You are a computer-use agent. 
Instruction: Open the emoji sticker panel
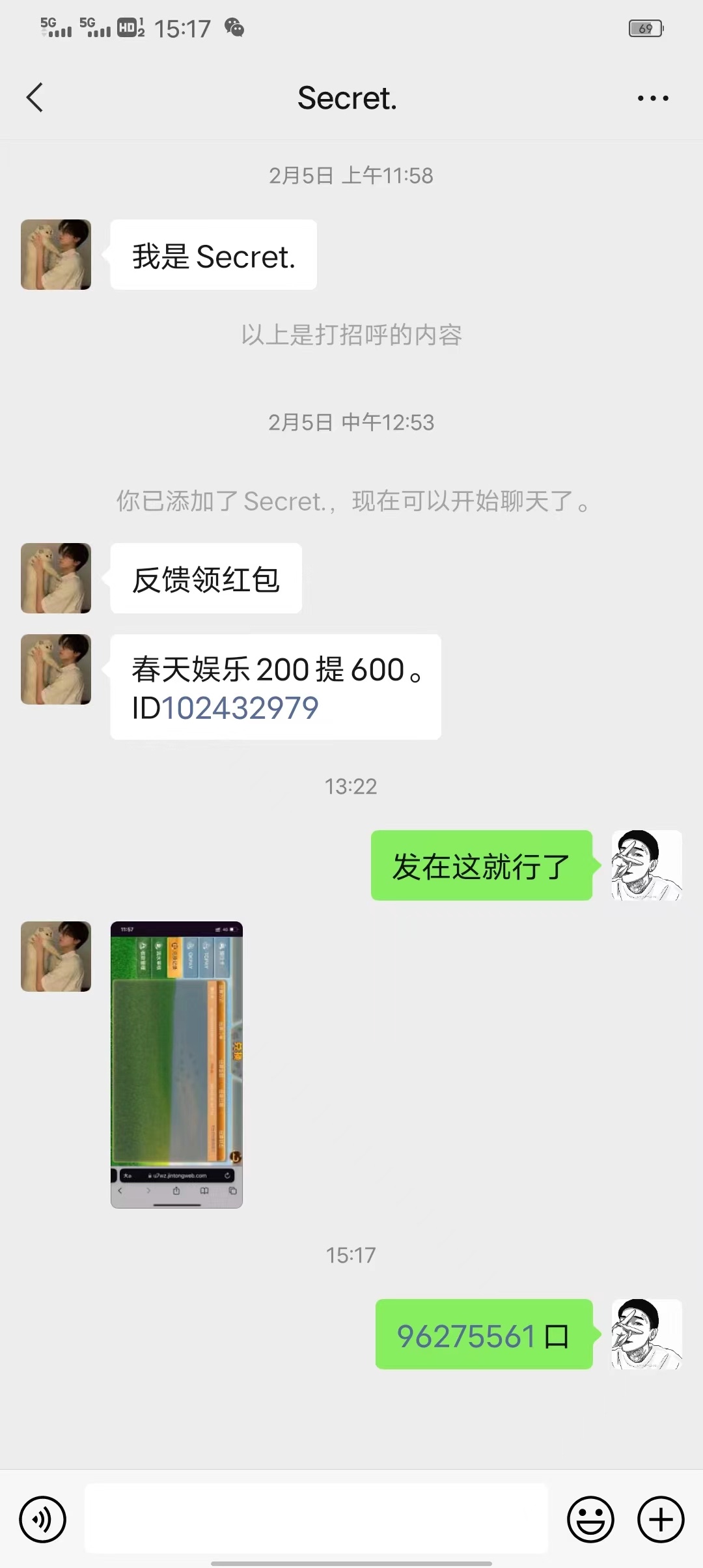click(x=590, y=1520)
